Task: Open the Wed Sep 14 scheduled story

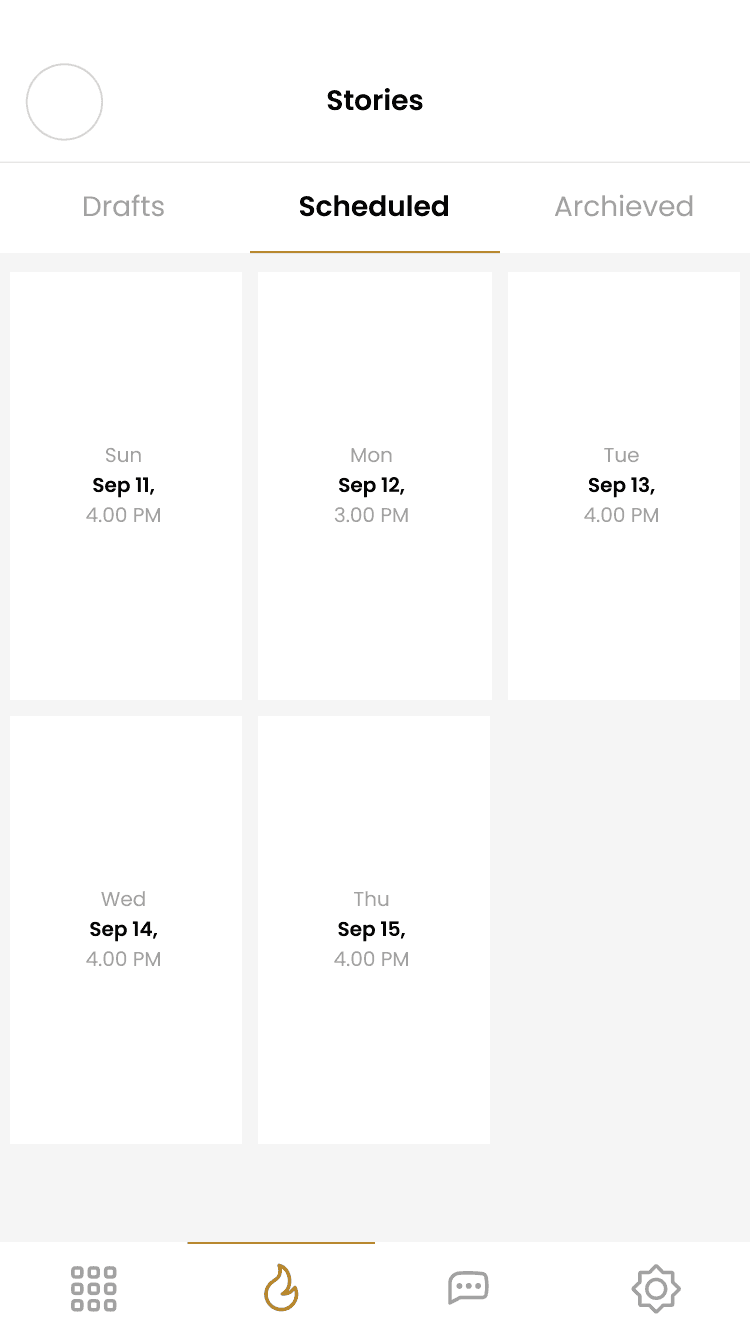Action: [126, 930]
